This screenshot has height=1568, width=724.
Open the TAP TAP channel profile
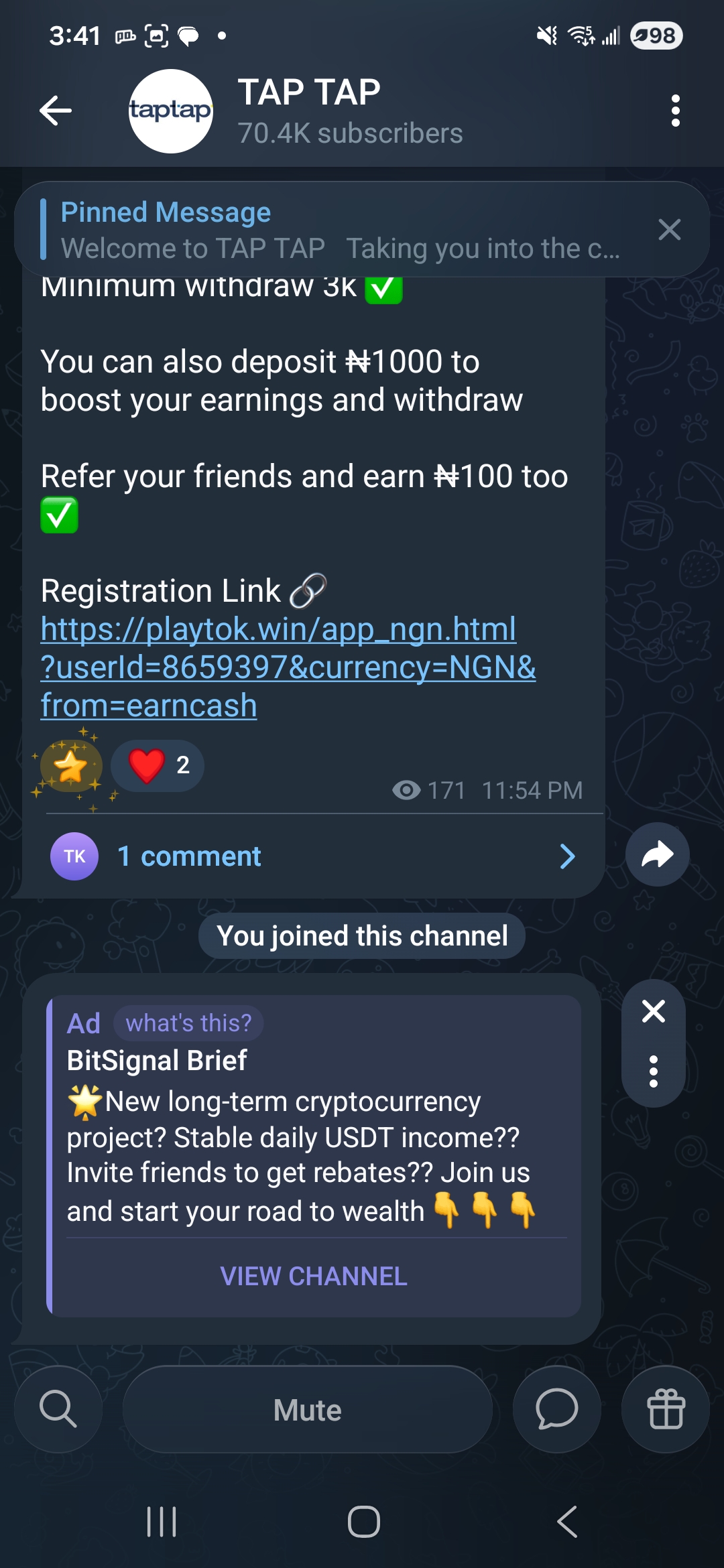(x=308, y=111)
